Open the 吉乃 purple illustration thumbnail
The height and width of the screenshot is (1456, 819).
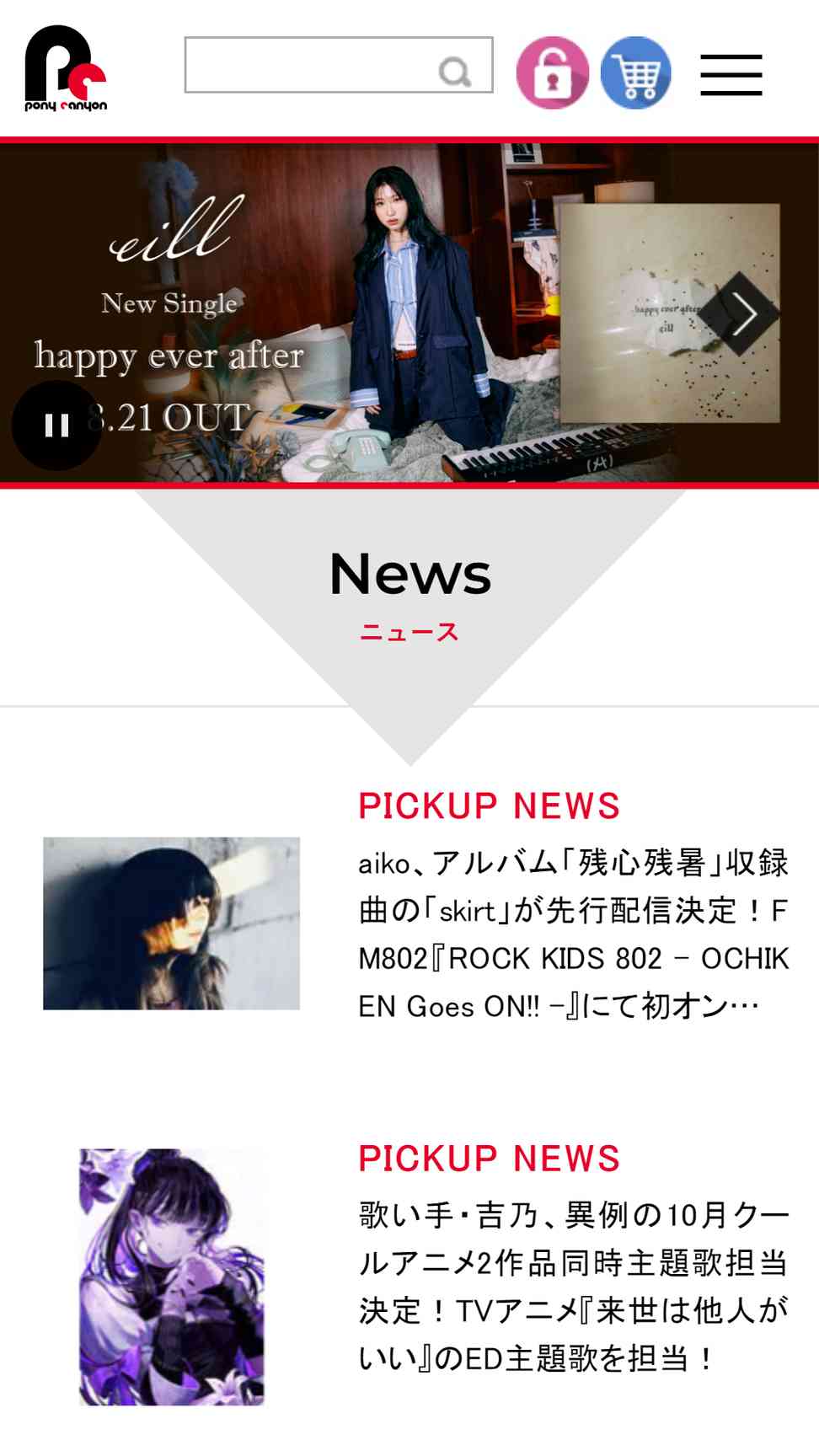[x=172, y=1277]
